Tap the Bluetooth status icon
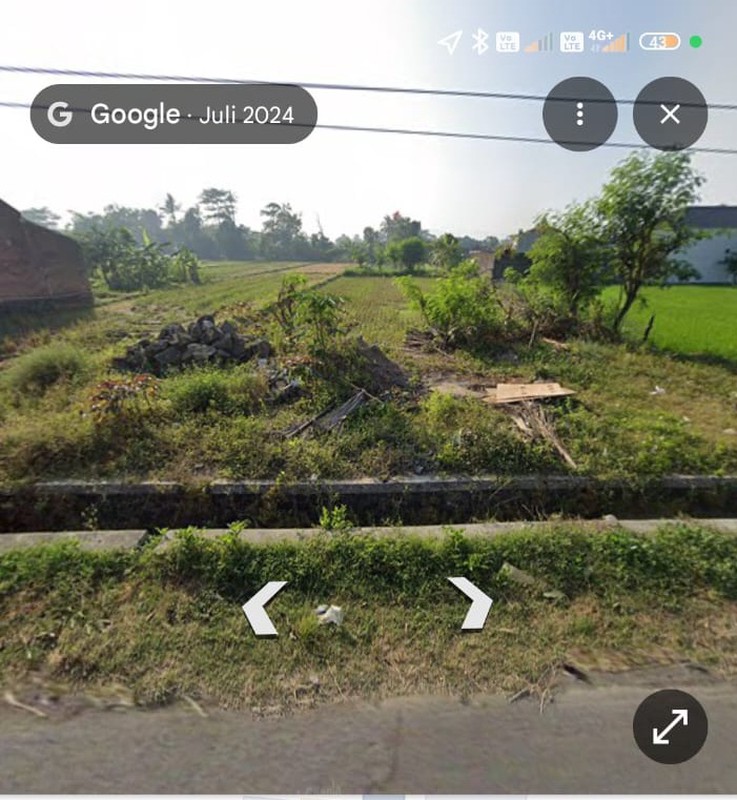737x800 pixels. click(480, 41)
